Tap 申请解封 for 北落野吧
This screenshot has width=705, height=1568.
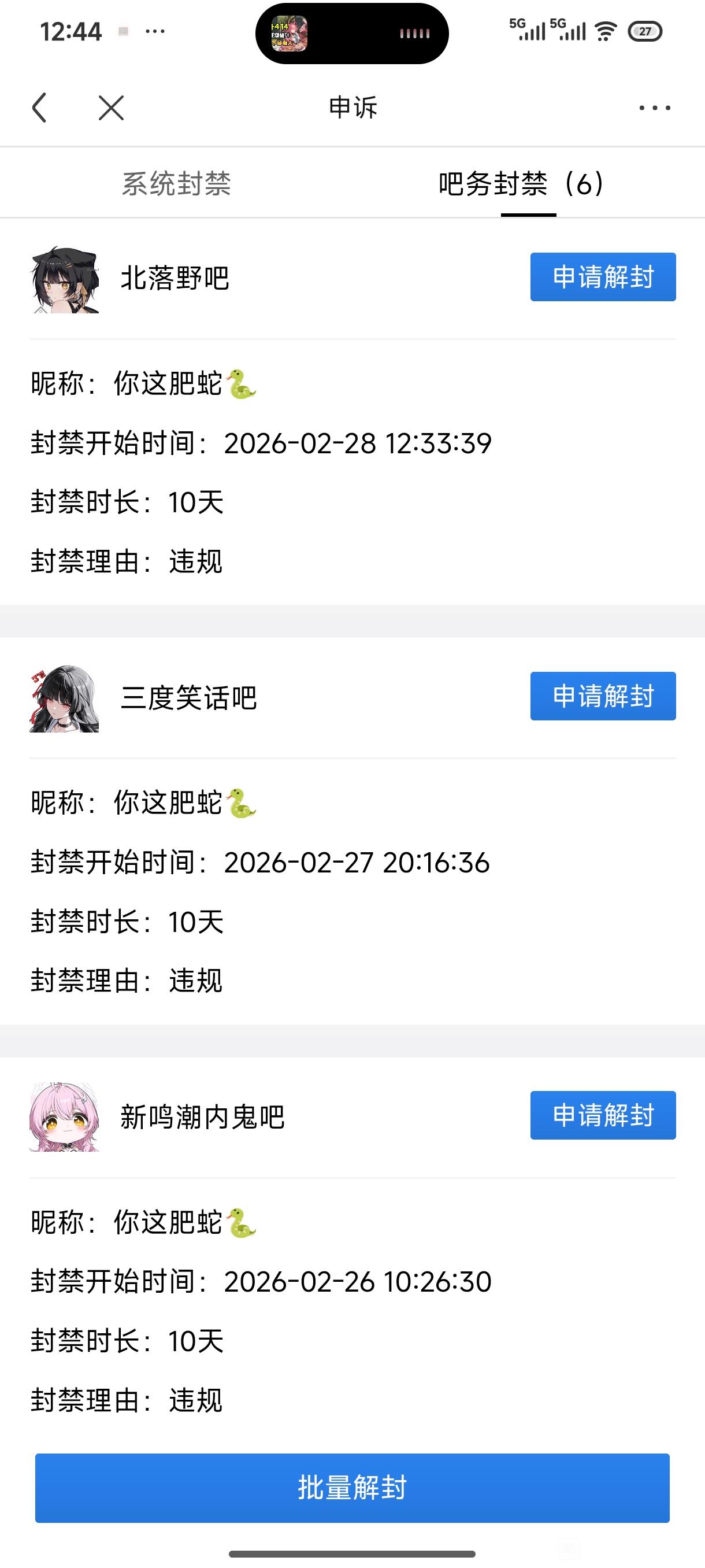[602, 277]
